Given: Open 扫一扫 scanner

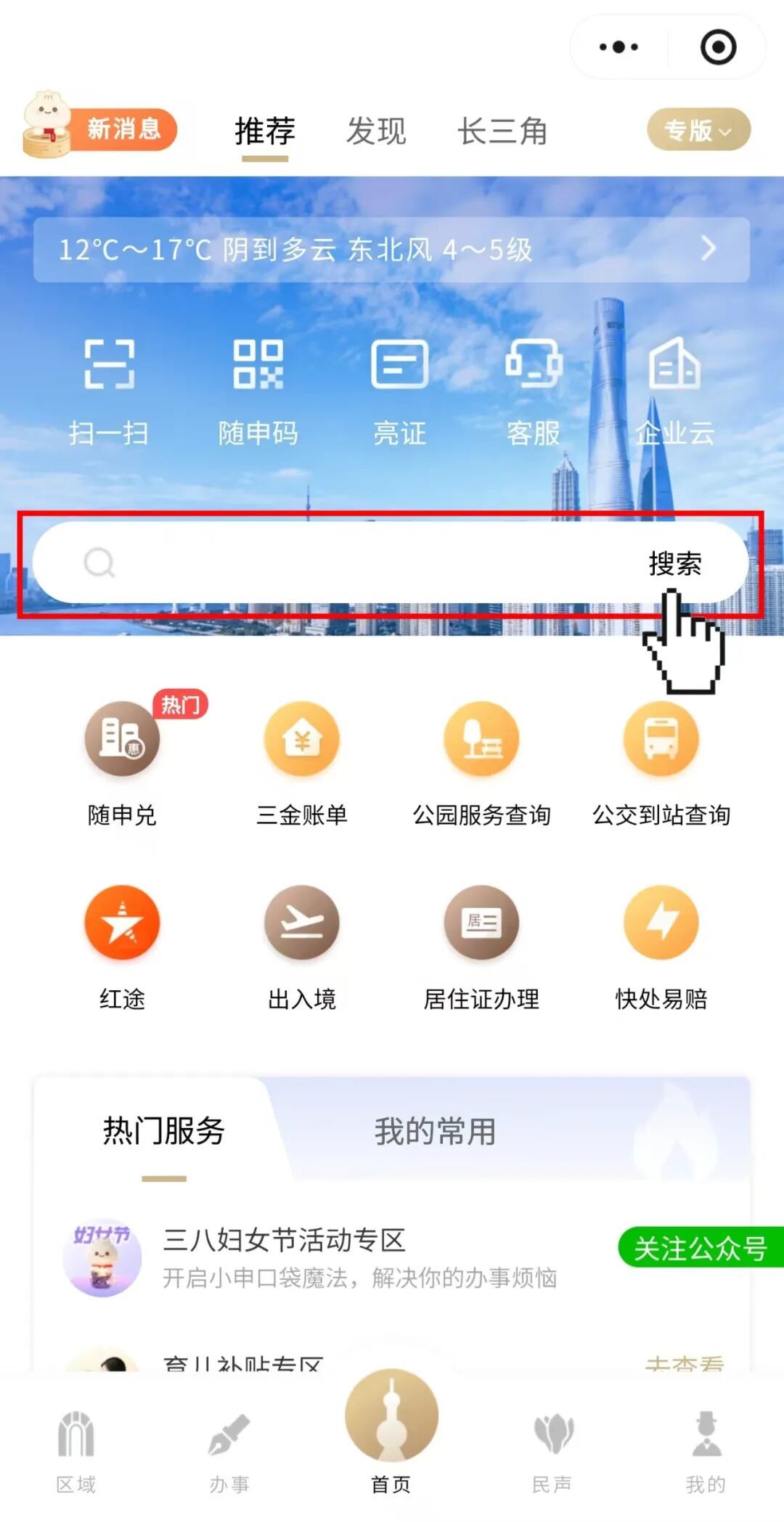Looking at the screenshot, I should [x=109, y=392].
